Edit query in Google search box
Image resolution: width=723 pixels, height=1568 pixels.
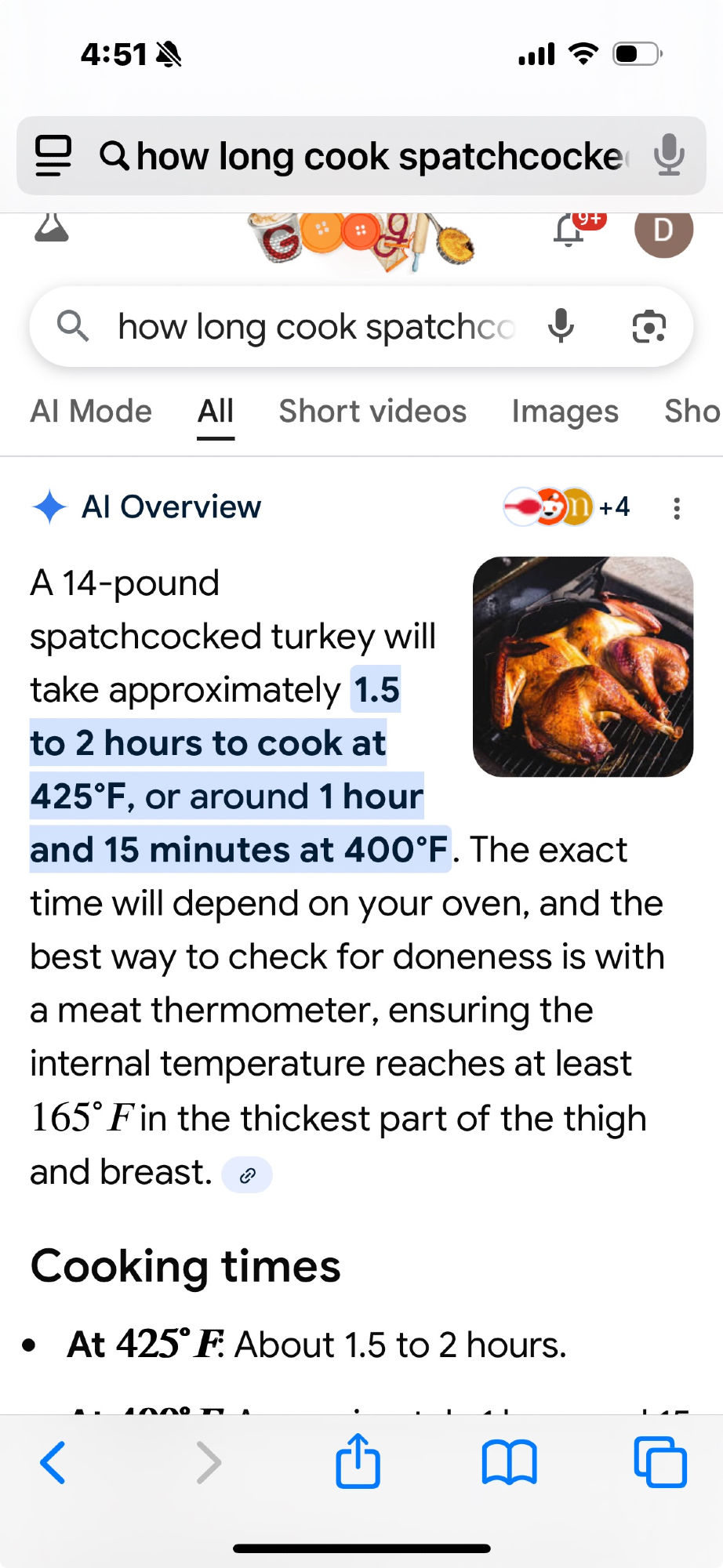point(314,327)
